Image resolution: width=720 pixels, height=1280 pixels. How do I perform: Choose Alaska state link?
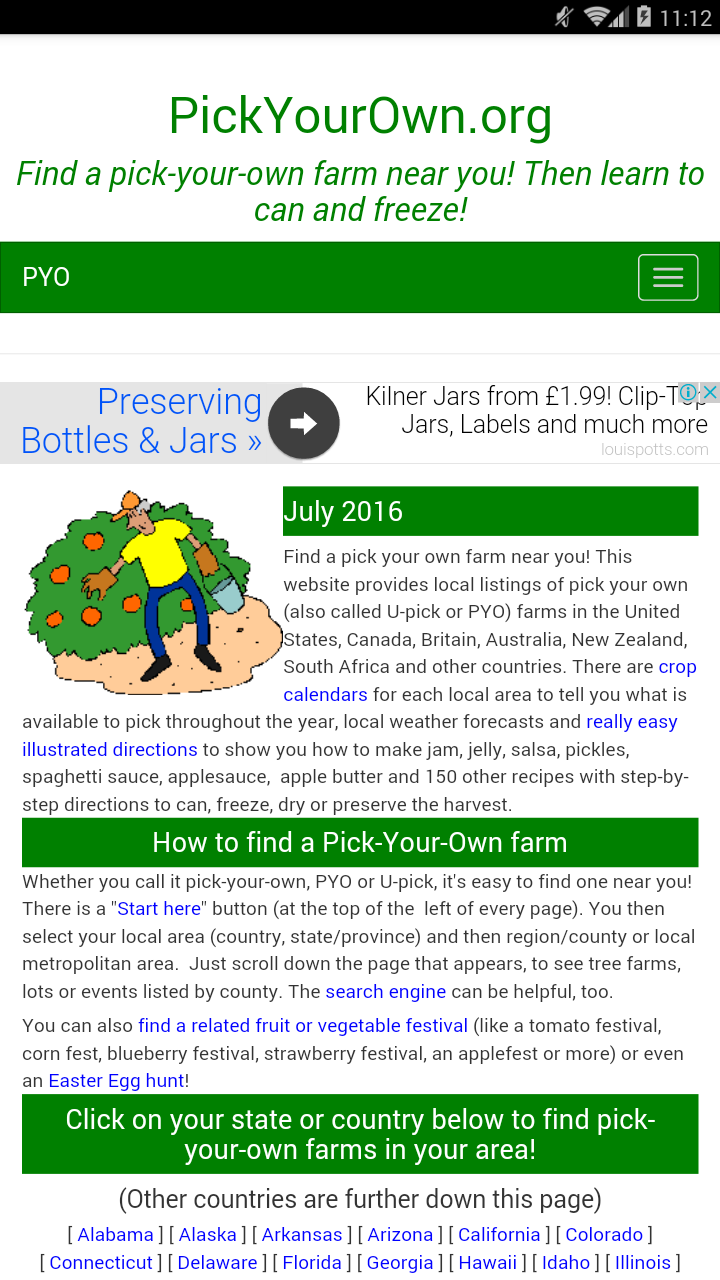[208, 1235]
